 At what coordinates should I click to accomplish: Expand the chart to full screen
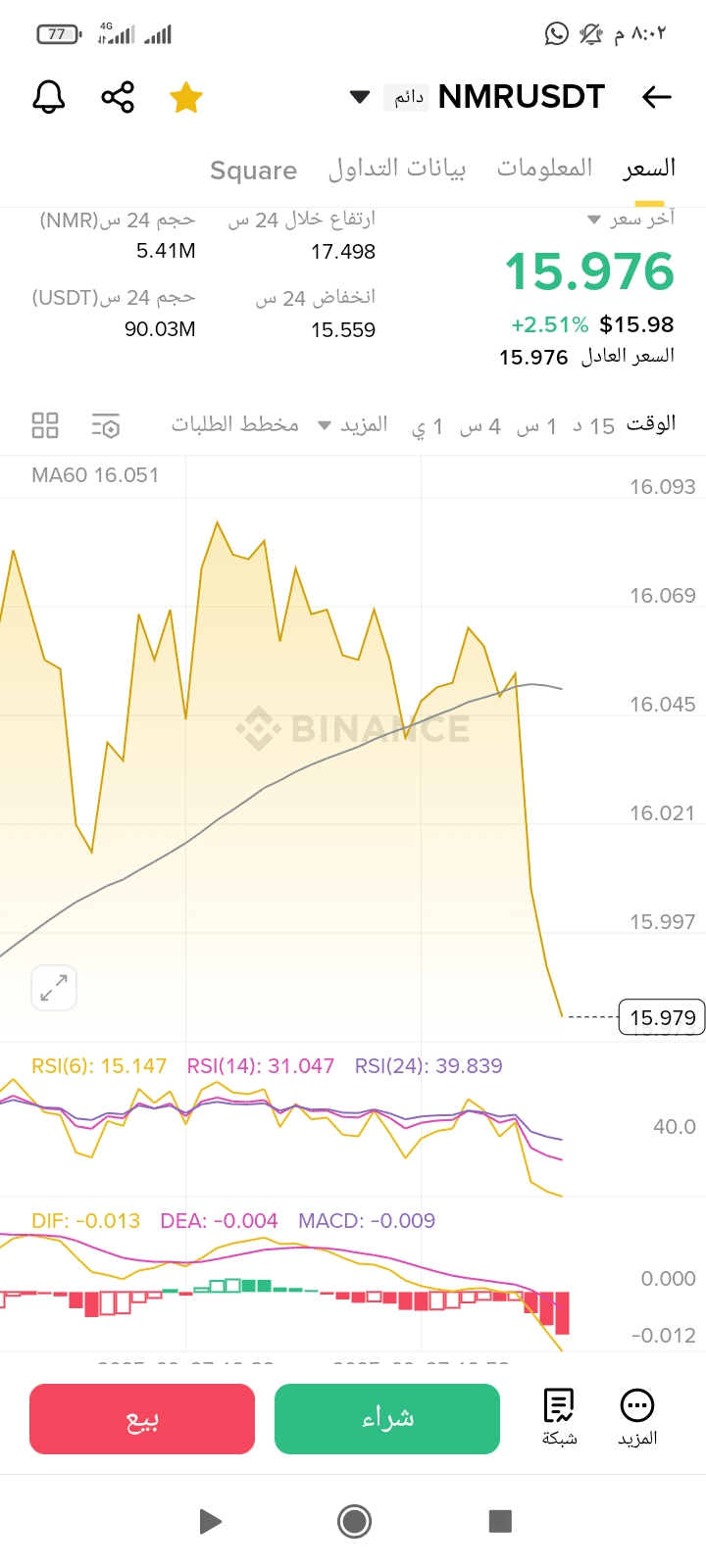54,988
